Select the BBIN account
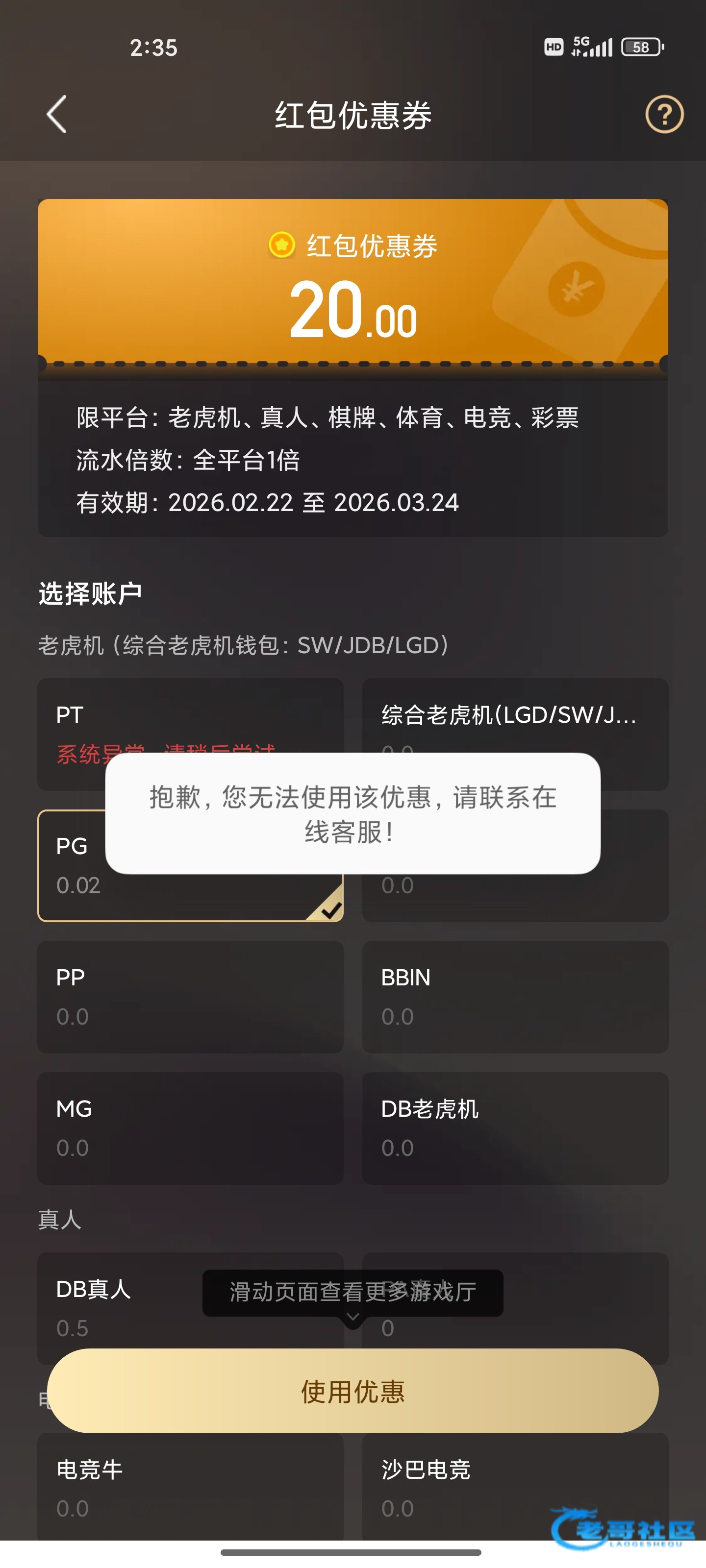 (515, 997)
